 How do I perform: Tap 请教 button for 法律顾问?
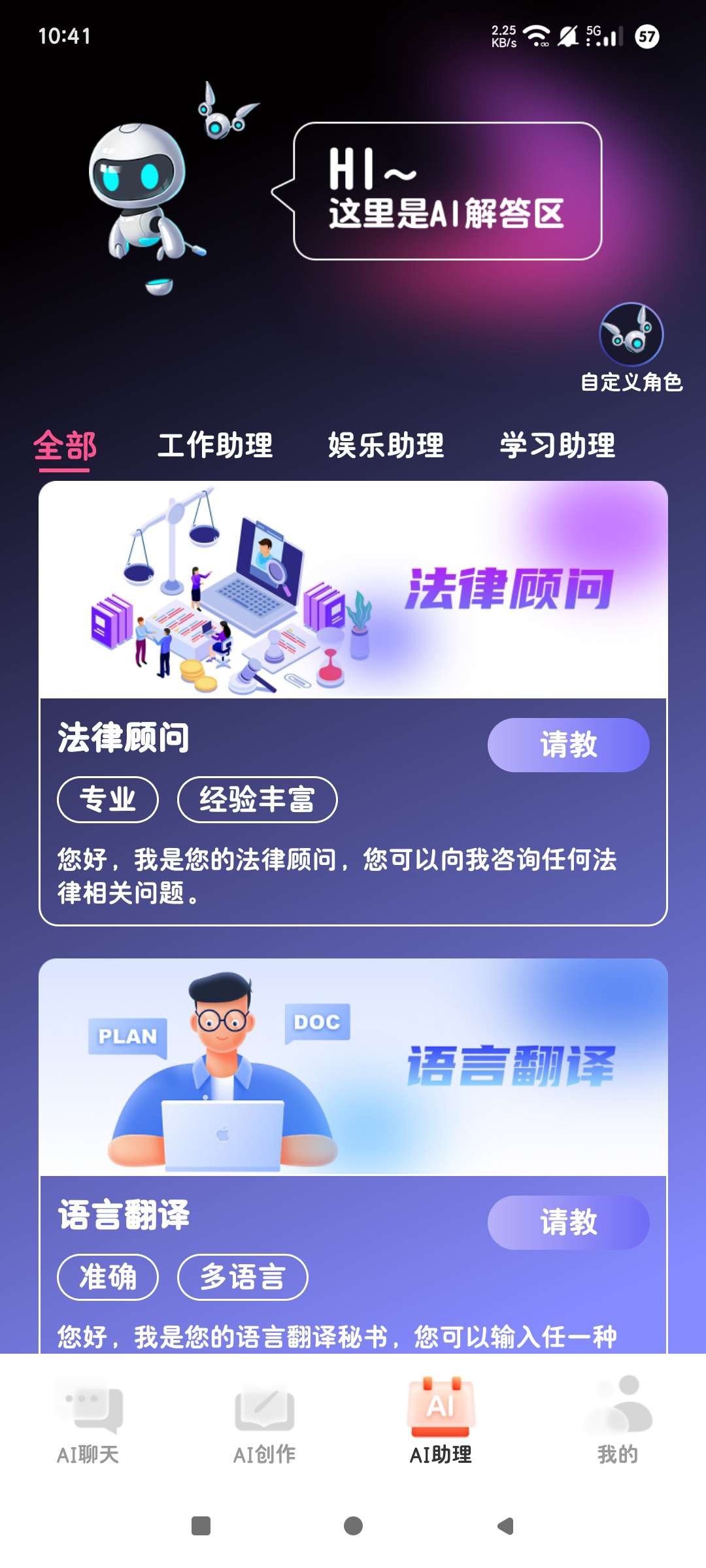point(568,745)
